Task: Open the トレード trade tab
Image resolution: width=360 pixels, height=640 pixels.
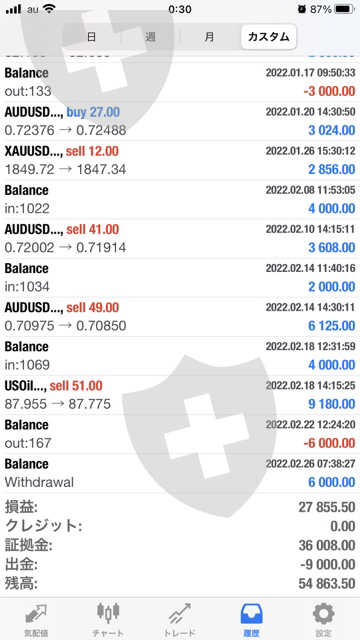Action: coord(180,619)
